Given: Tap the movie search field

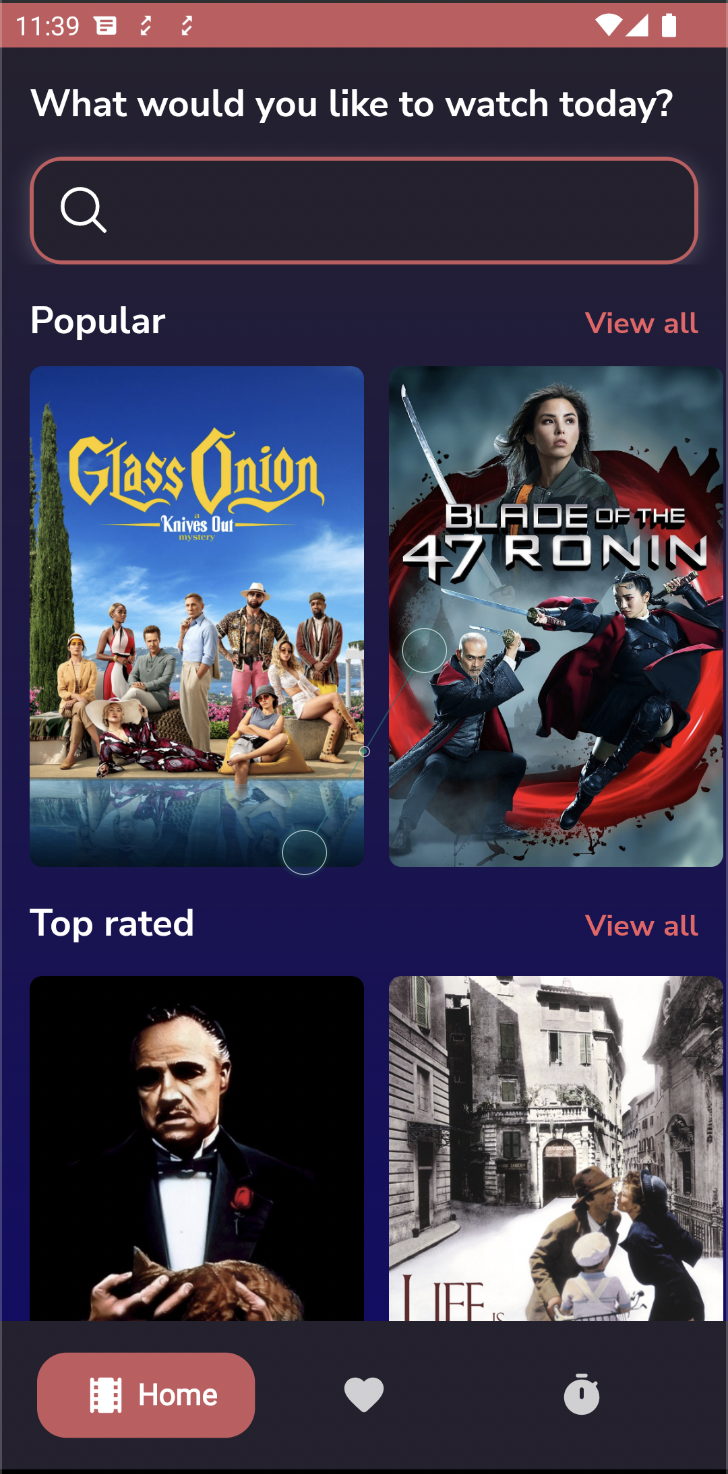Looking at the screenshot, I should 364,210.
